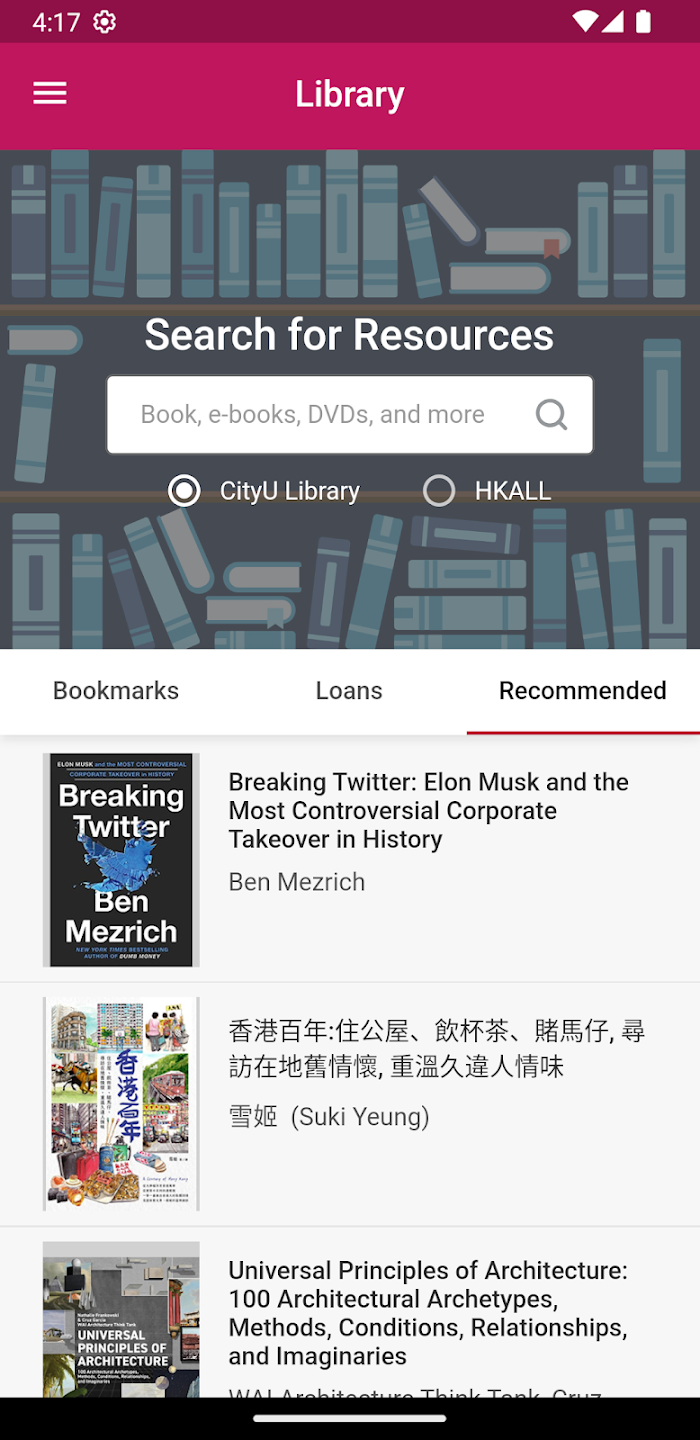This screenshot has width=700, height=1440.
Task: Tap the resource search field
Action: click(x=350, y=414)
